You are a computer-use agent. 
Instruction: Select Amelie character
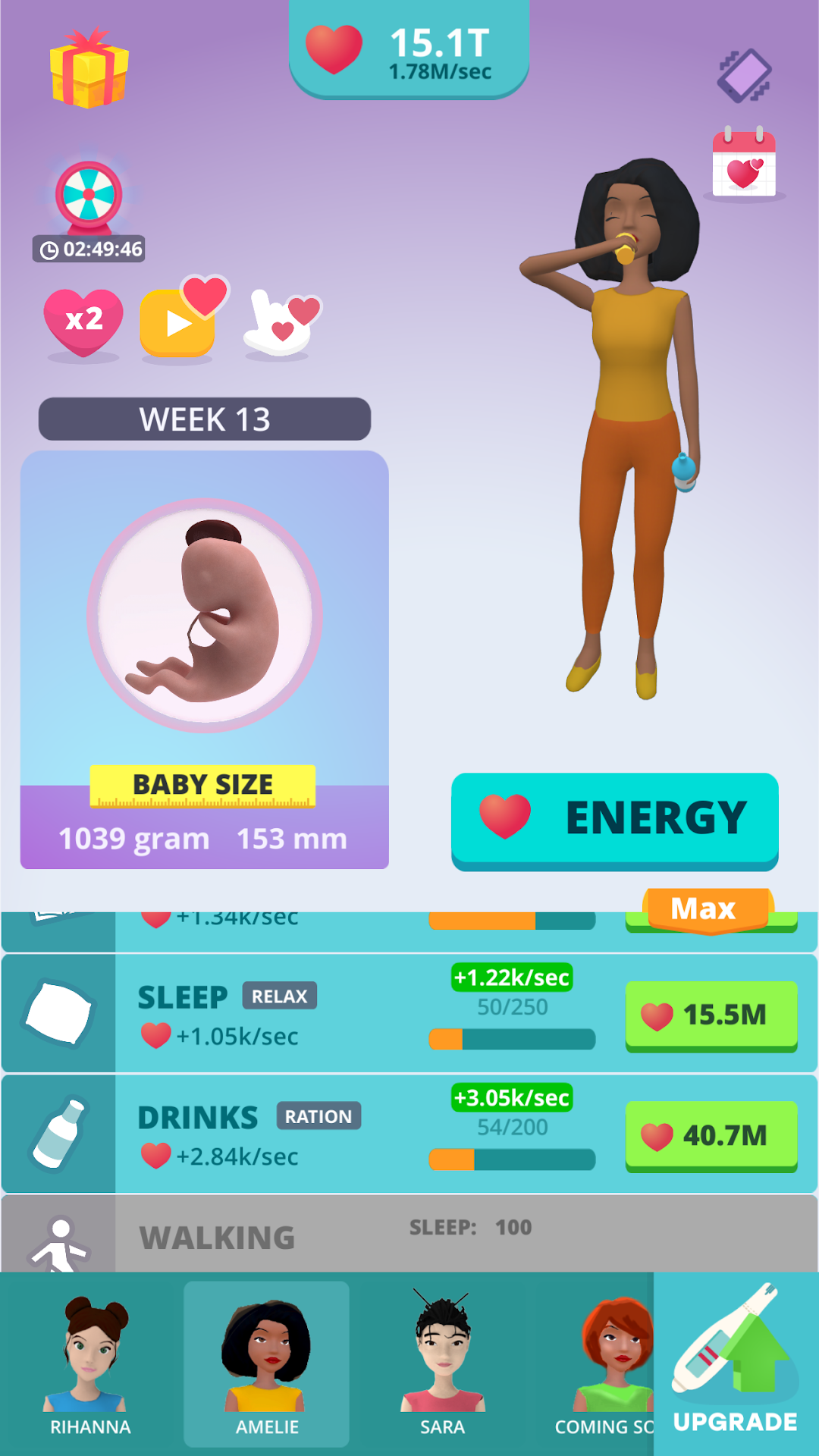point(266,1365)
